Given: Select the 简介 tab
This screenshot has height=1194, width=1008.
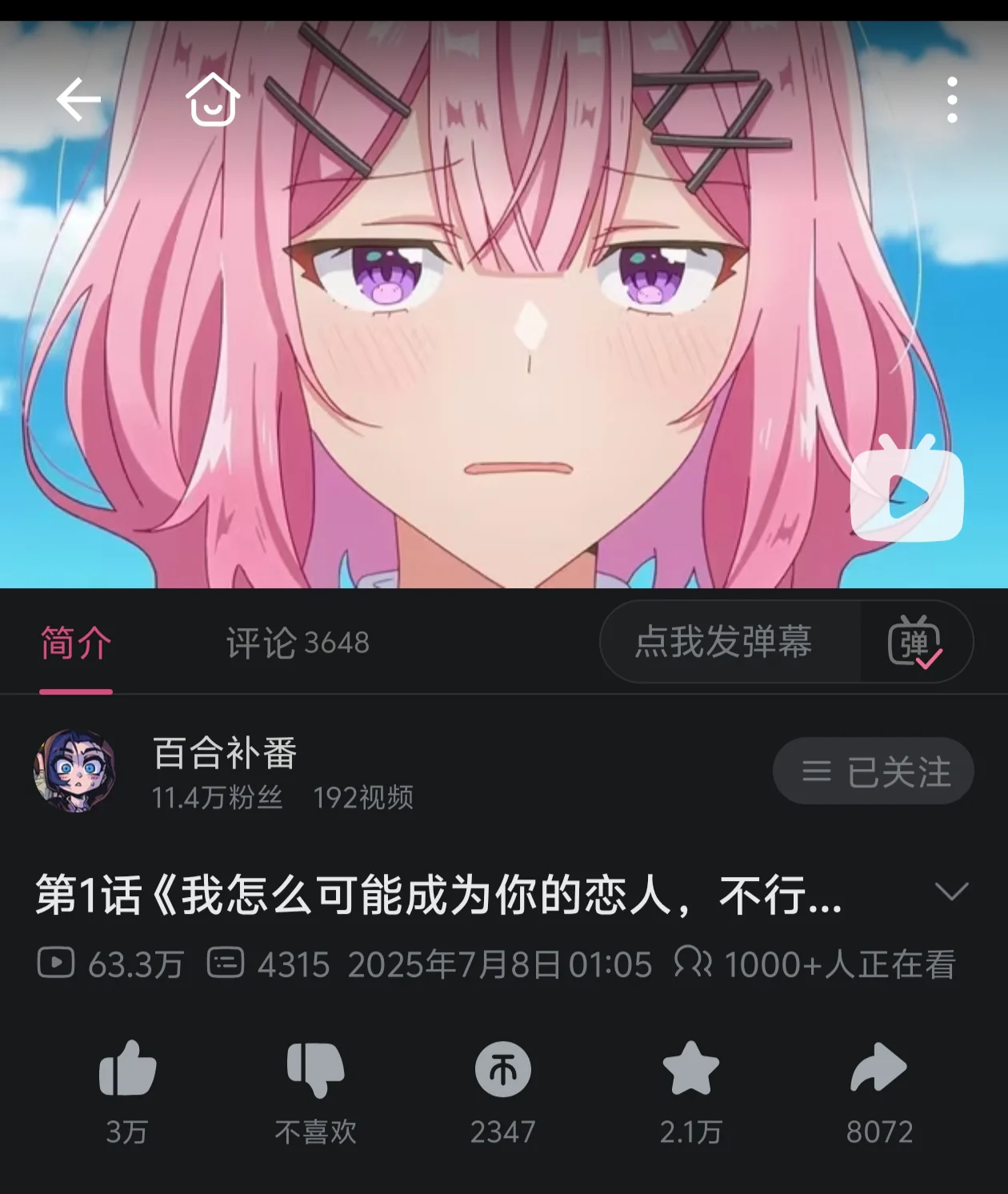Looking at the screenshot, I should point(76,642).
